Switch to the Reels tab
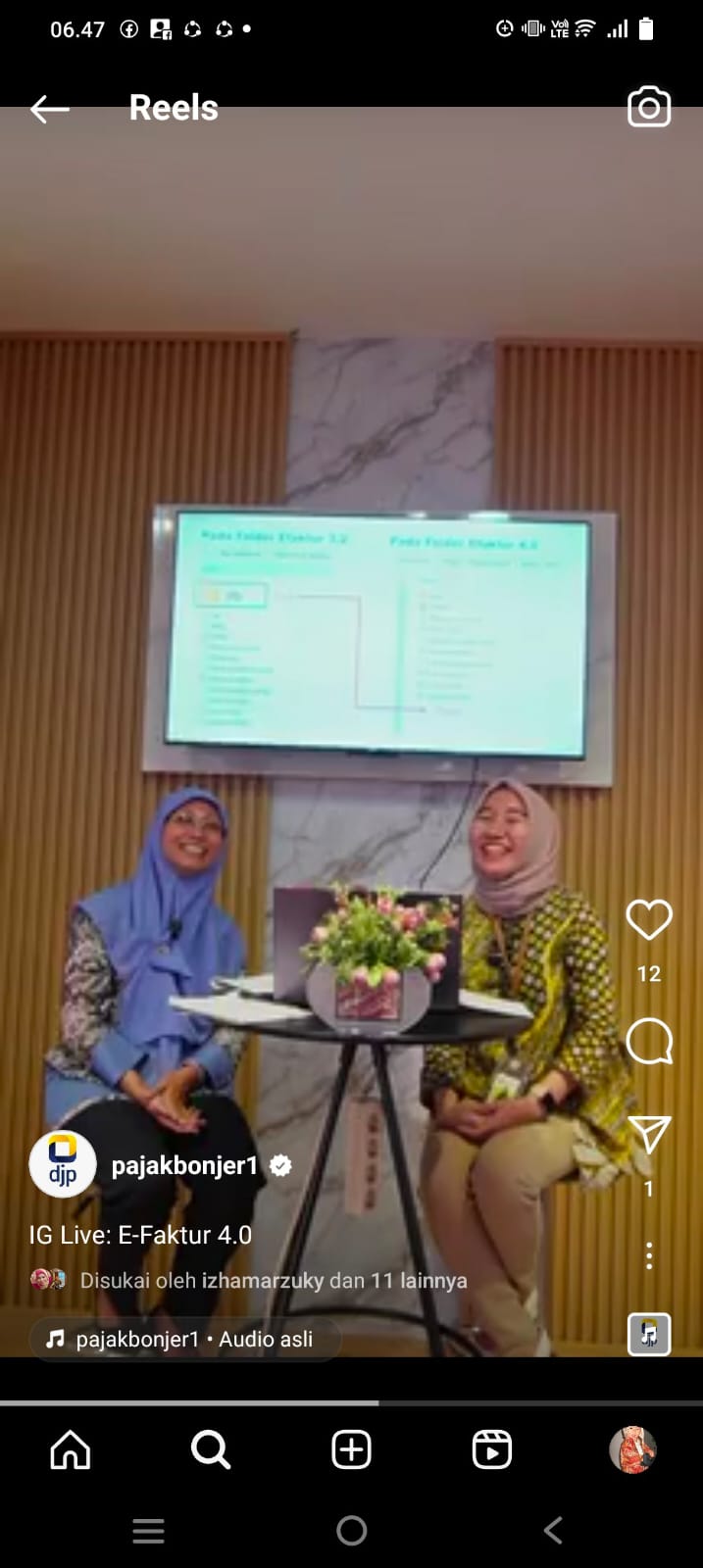 point(491,1449)
